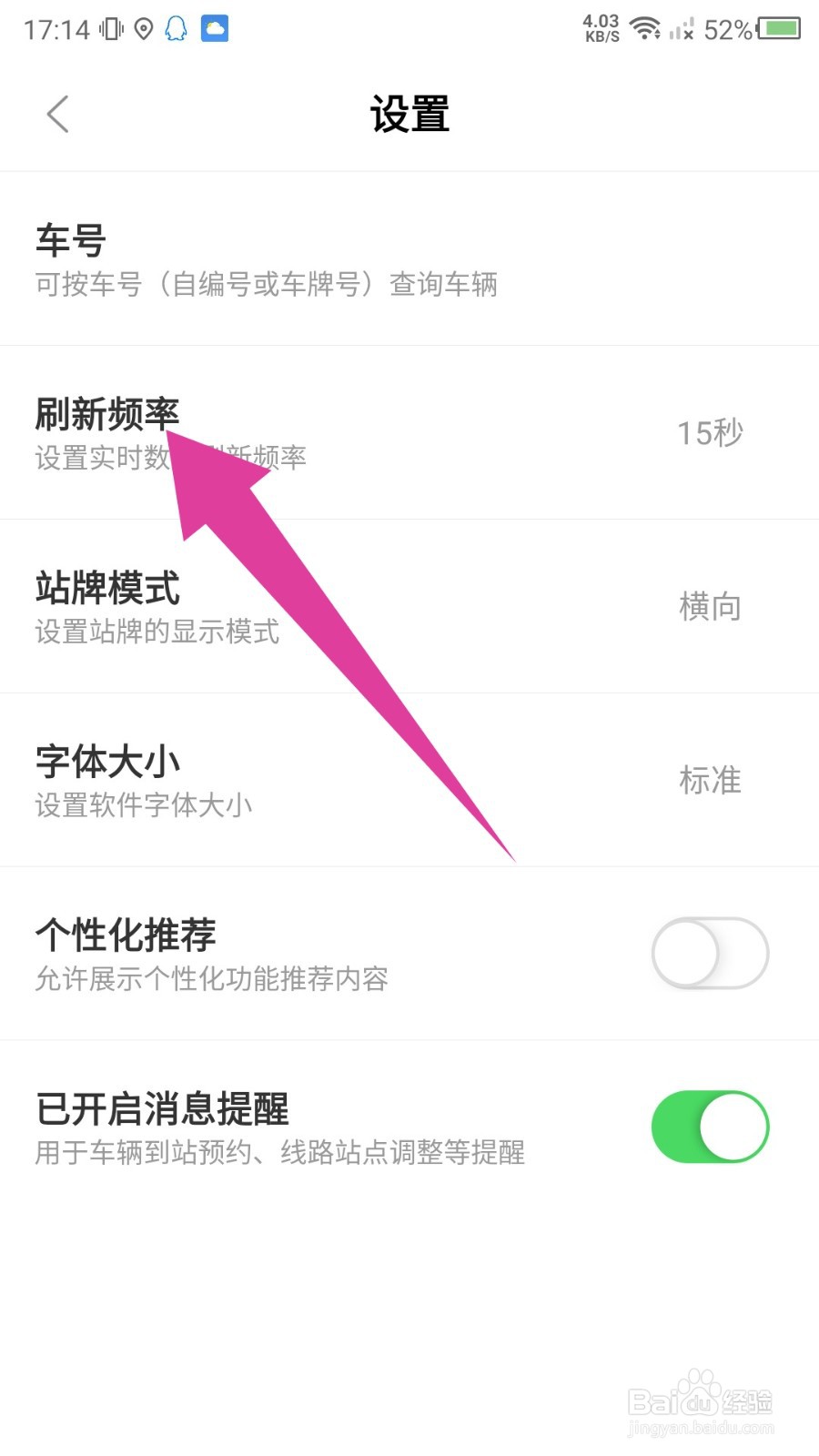Tap the Wi-Fi signal icon

[x=646, y=27]
